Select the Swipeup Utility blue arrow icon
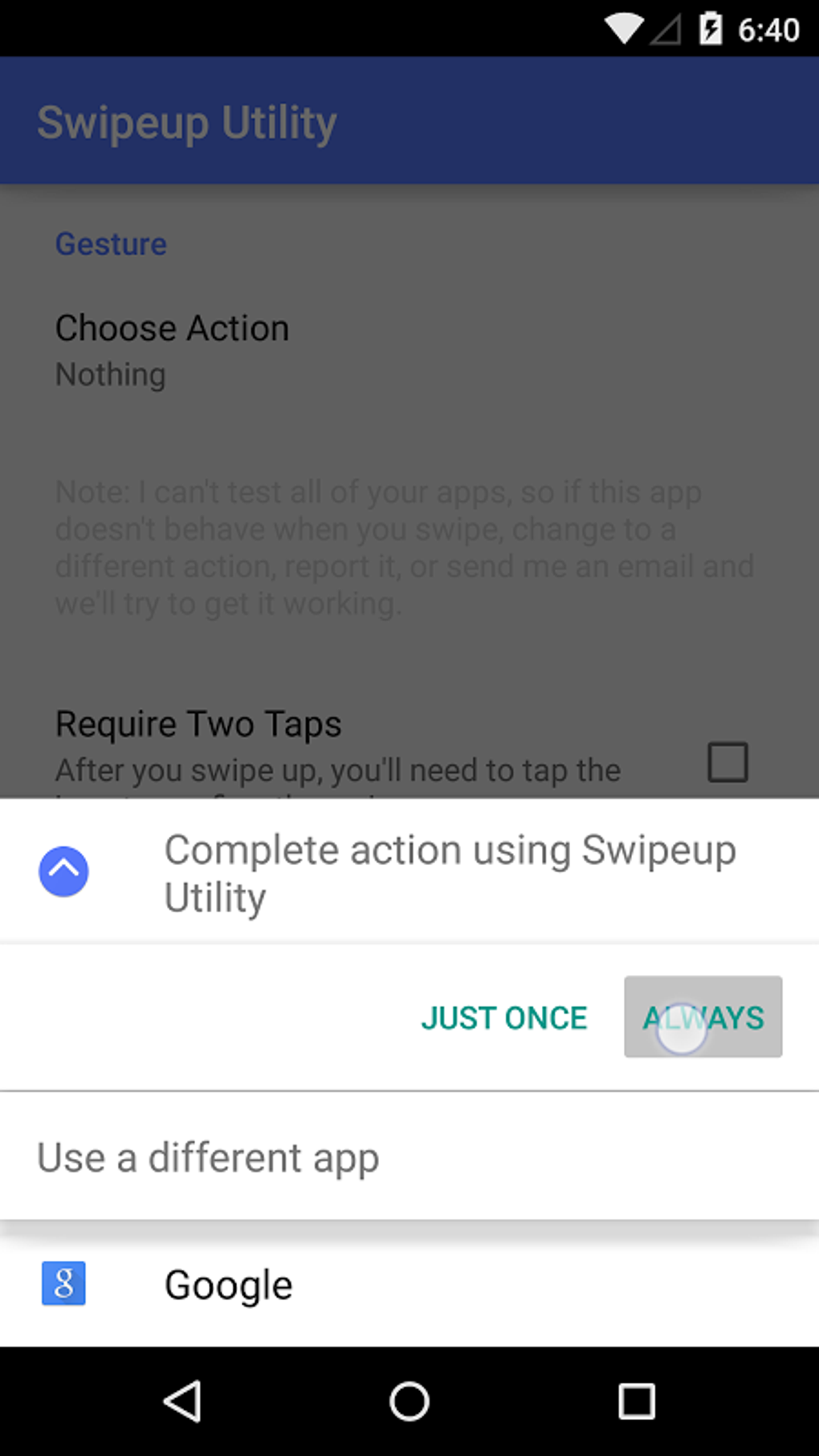This screenshot has width=819, height=1456. pyautogui.click(x=63, y=870)
